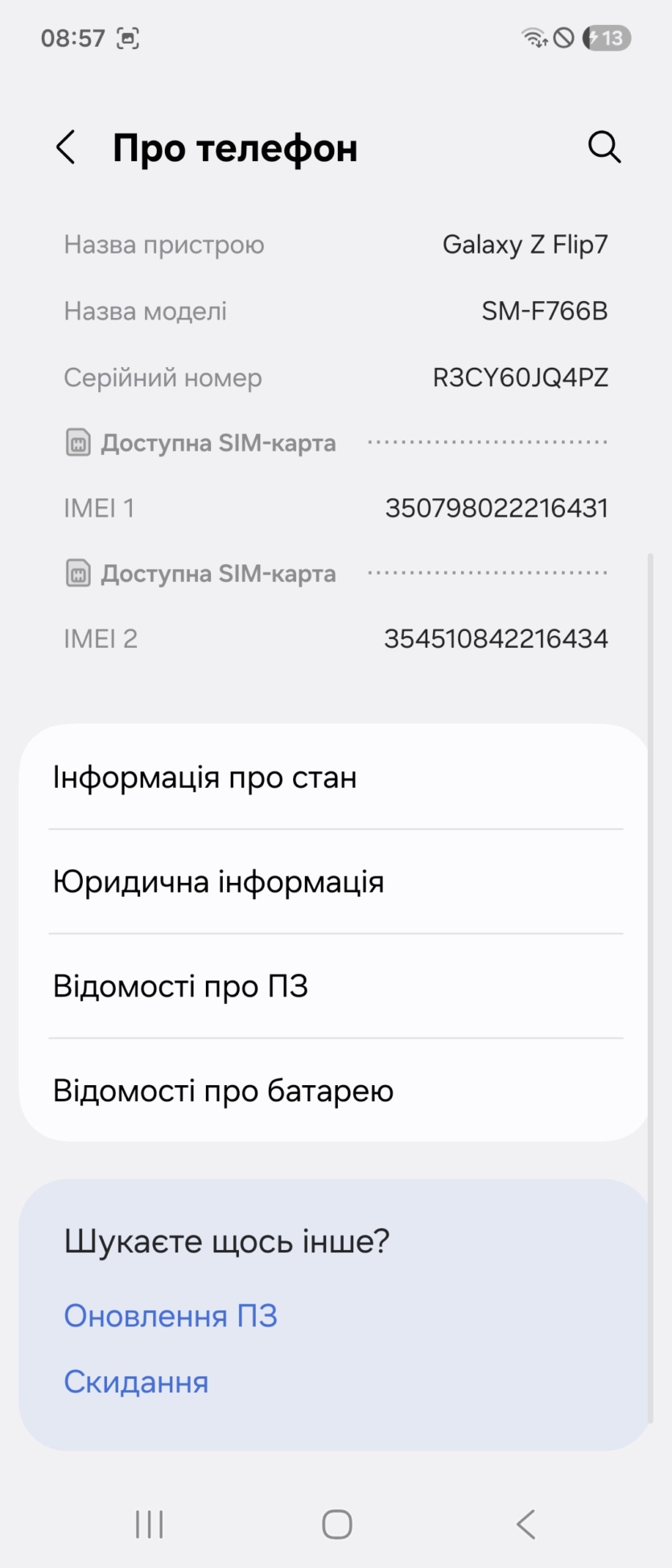Open Інформація про стан
Image resolution: width=672 pixels, height=1568 pixels.
pyautogui.click(x=335, y=778)
